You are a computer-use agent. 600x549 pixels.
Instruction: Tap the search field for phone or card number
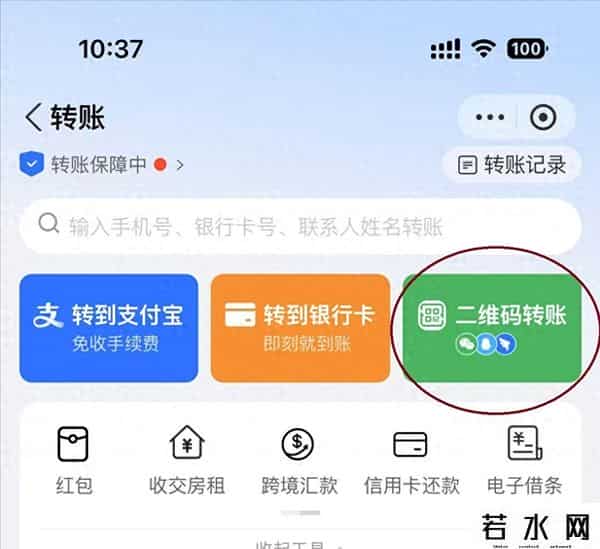coord(300,225)
